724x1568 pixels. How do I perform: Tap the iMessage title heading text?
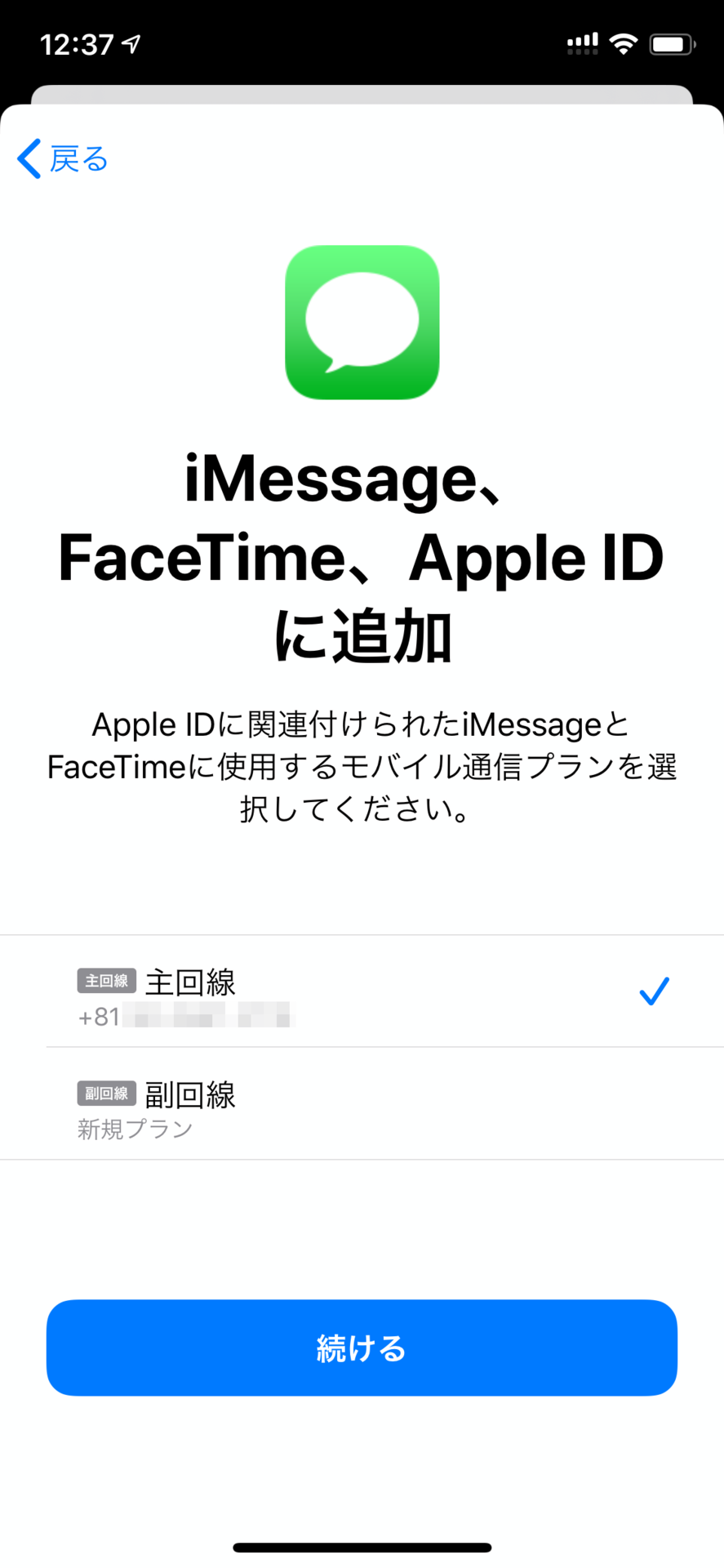(x=362, y=558)
